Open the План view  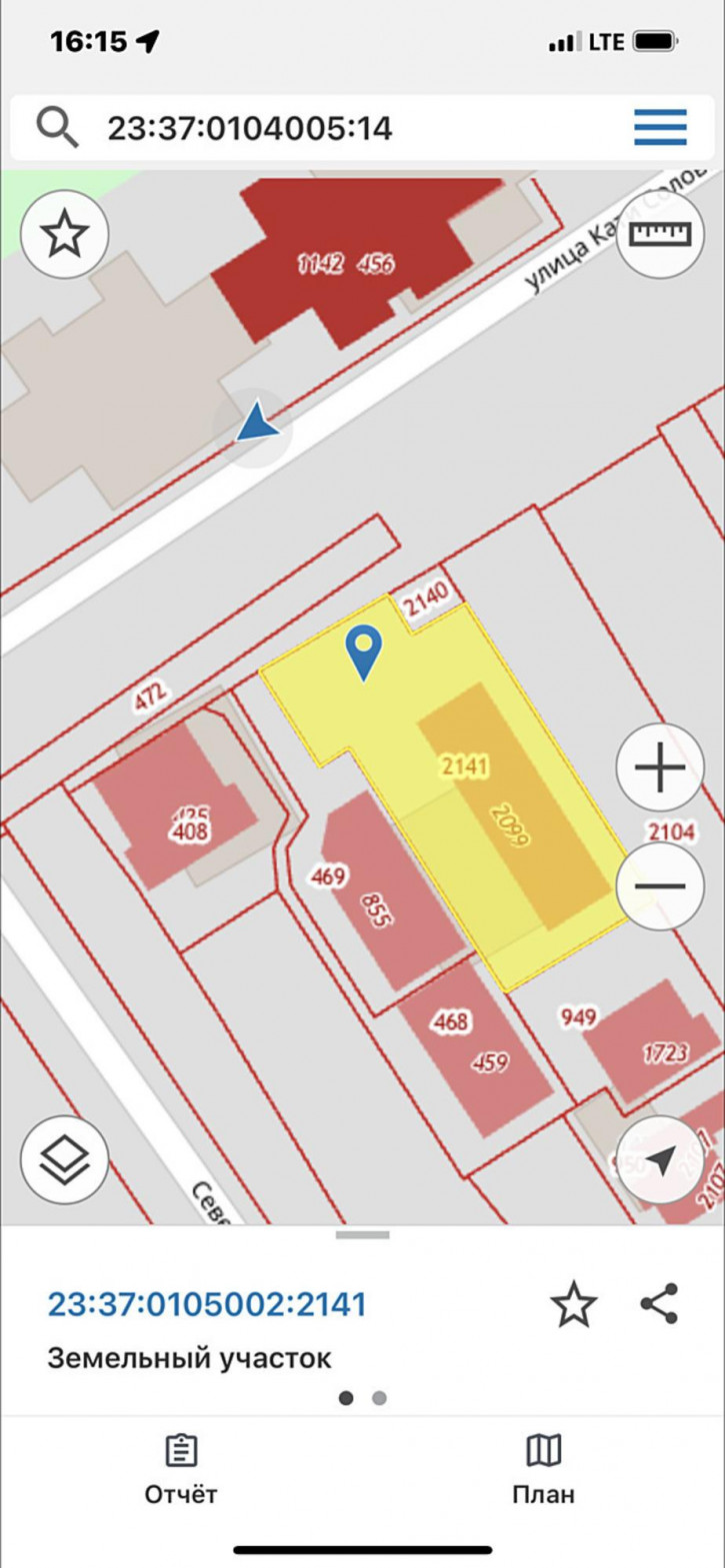click(x=543, y=1469)
